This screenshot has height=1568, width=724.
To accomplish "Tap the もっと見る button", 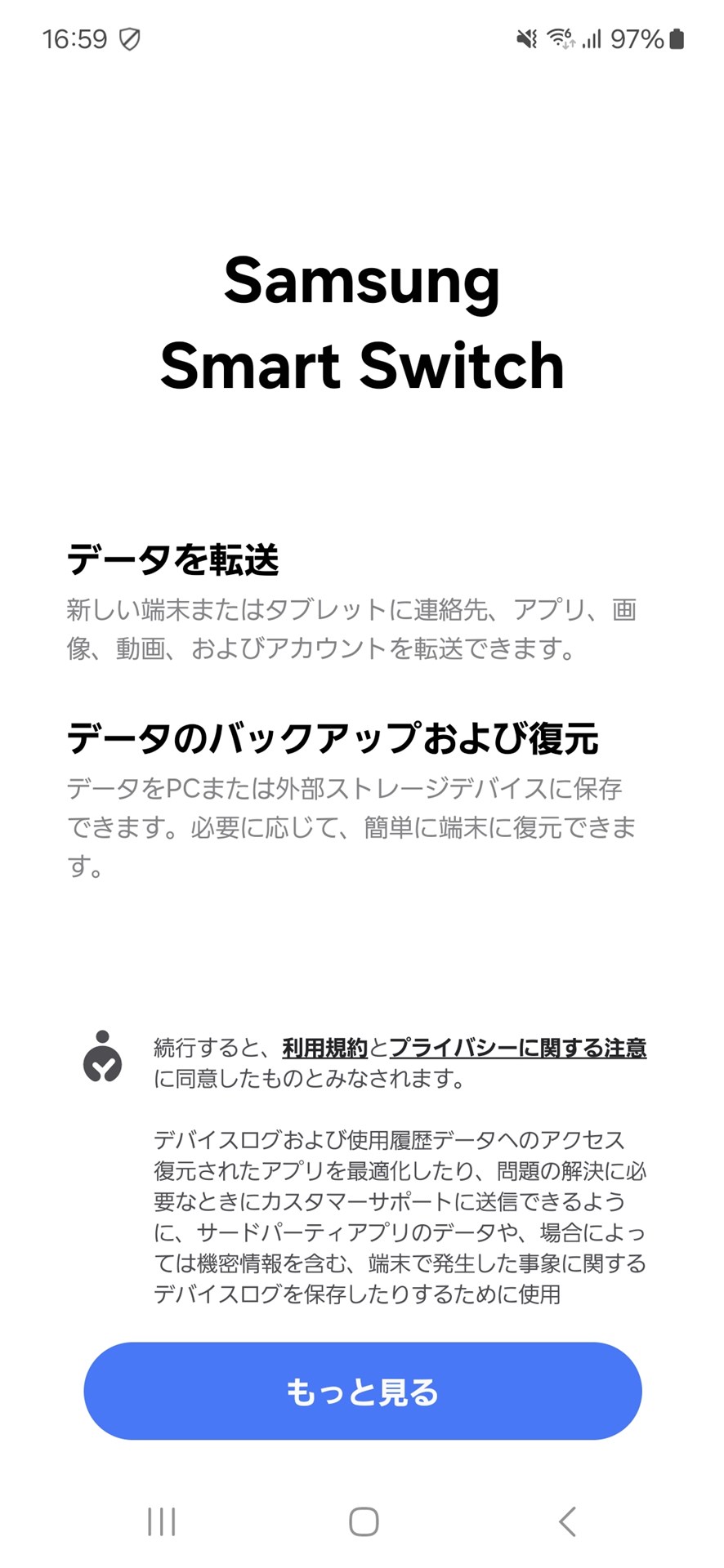I will click(x=362, y=1391).
